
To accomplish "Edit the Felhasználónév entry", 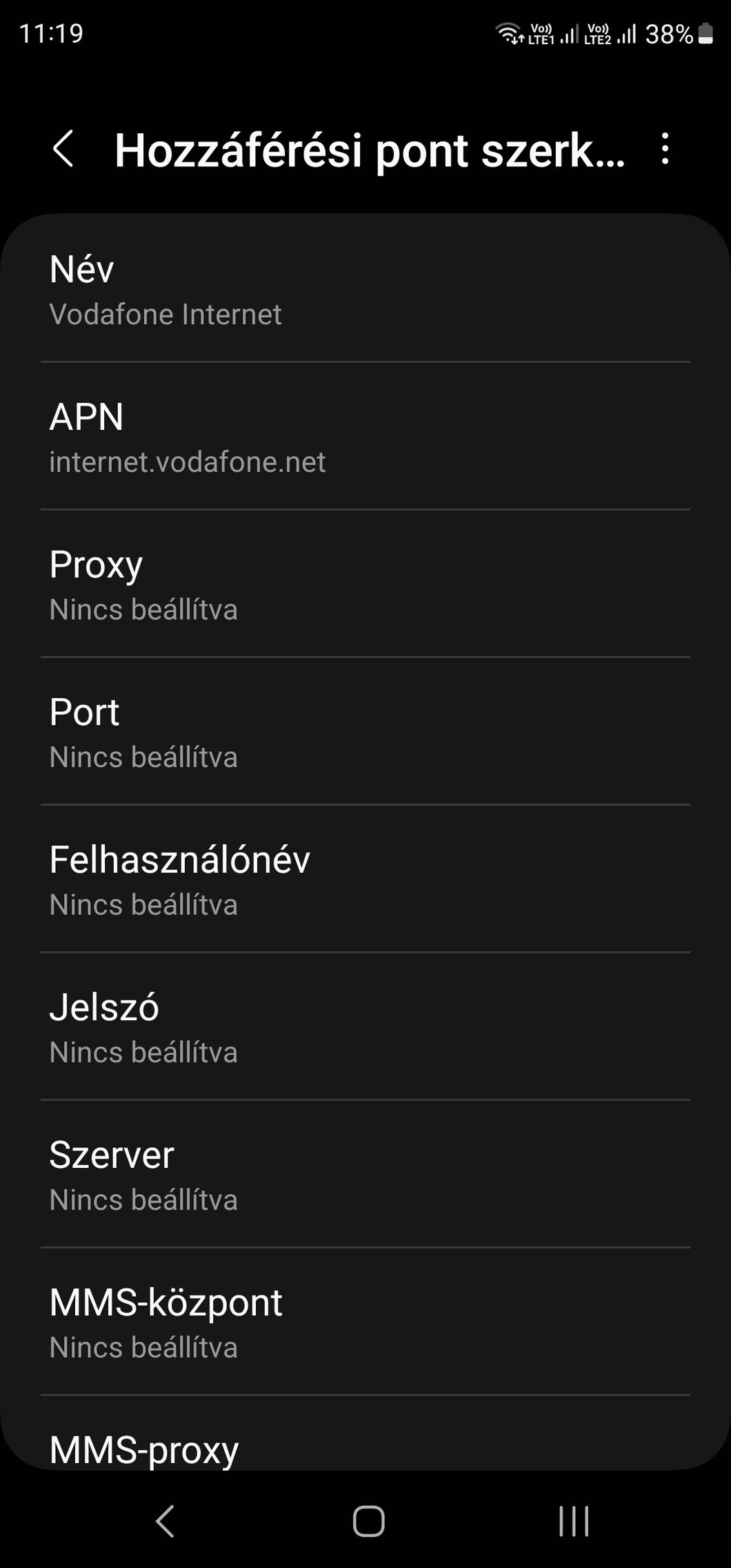I will (365, 879).
